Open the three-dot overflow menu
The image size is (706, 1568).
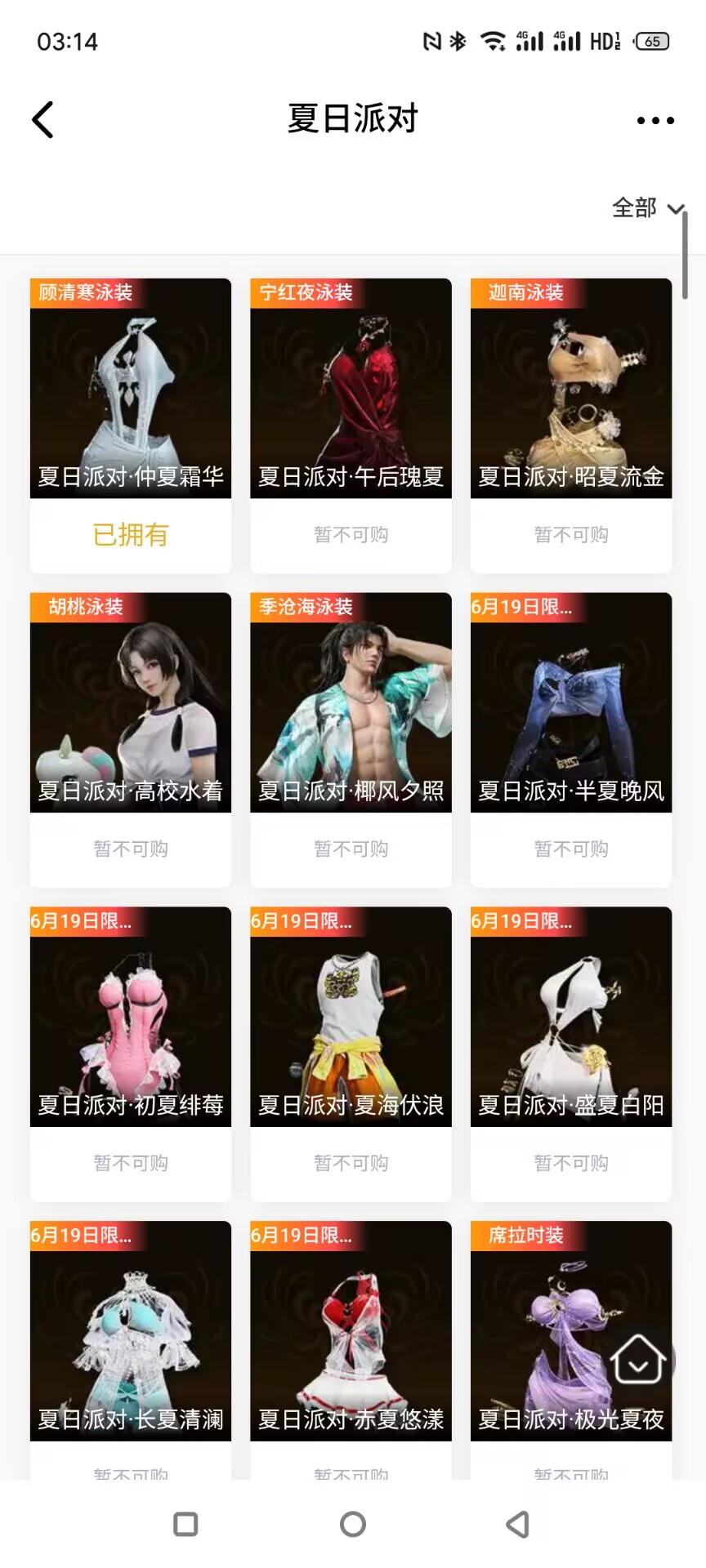click(655, 121)
